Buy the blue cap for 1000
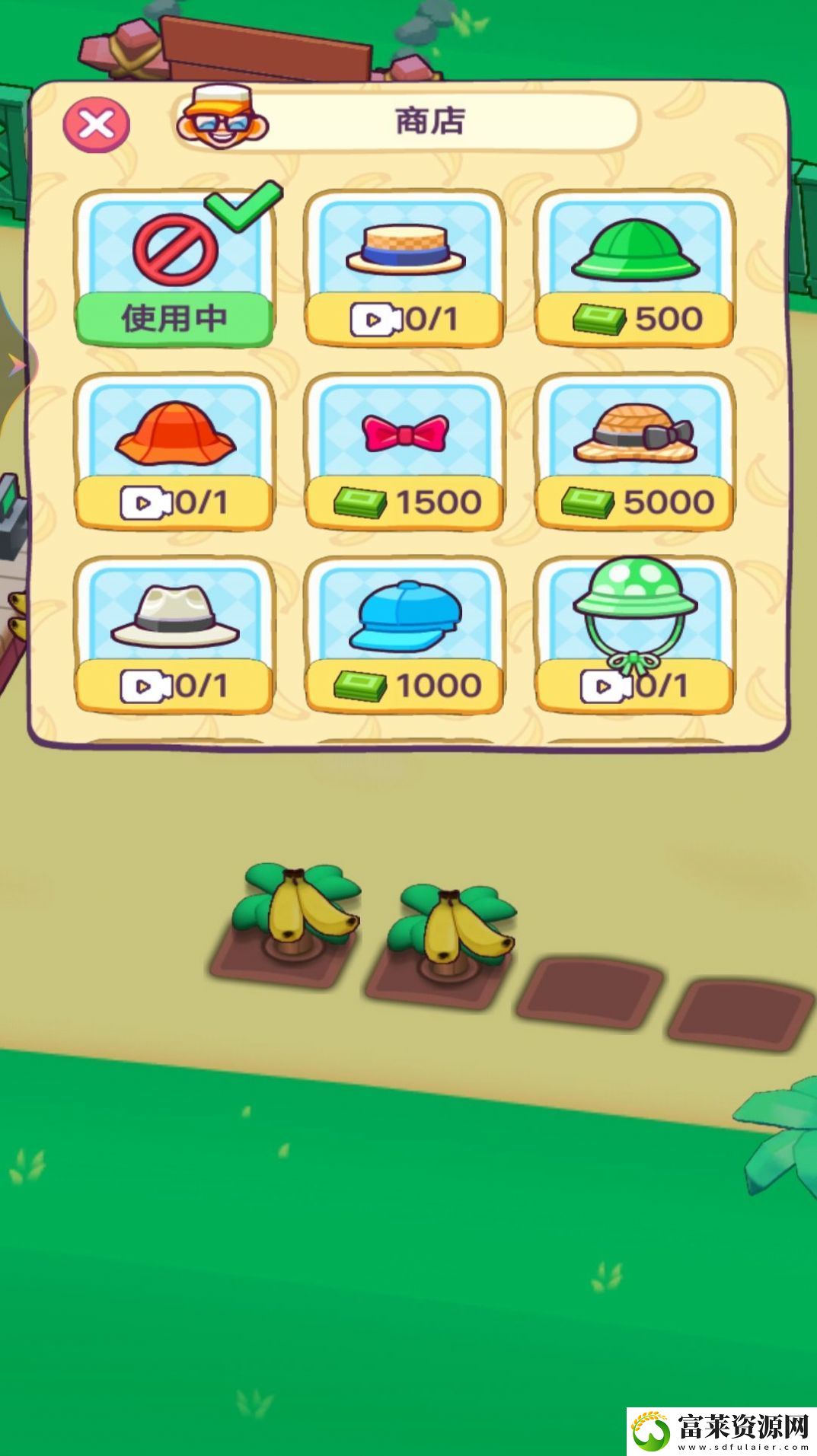 (404, 687)
